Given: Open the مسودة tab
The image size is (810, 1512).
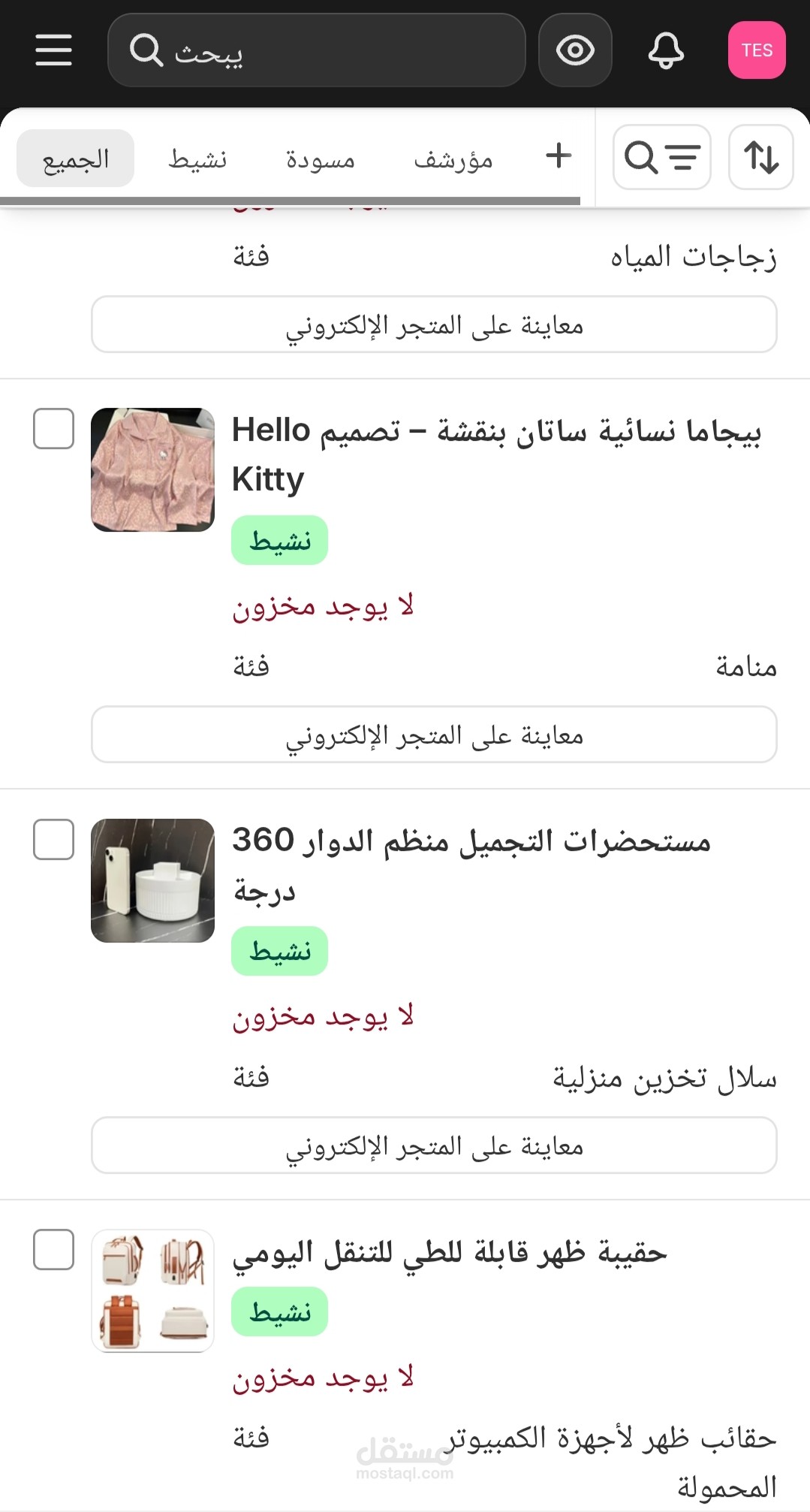Looking at the screenshot, I should [x=320, y=158].
